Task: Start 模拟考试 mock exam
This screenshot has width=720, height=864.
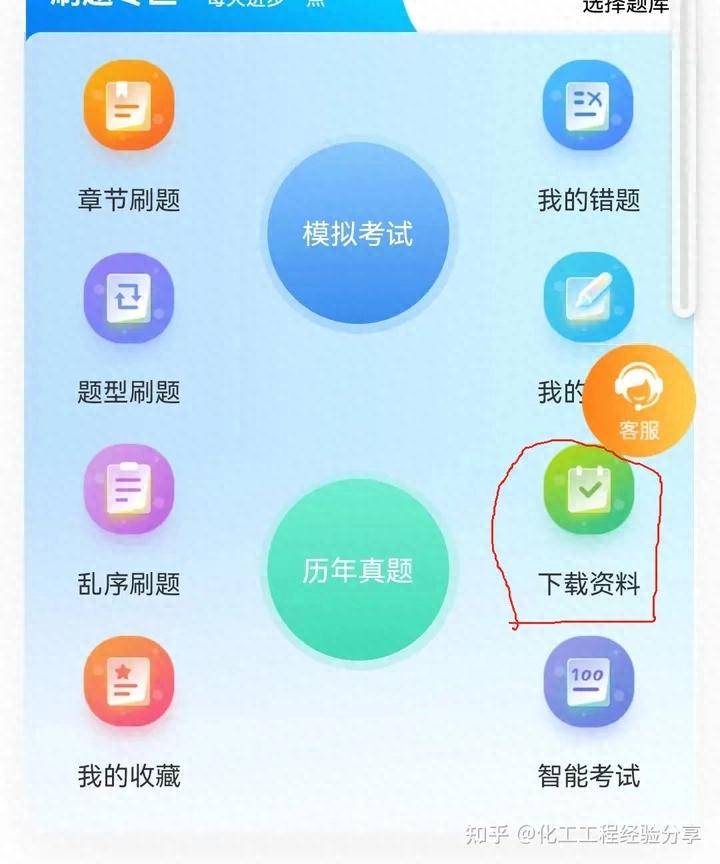Action: coord(357,235)
